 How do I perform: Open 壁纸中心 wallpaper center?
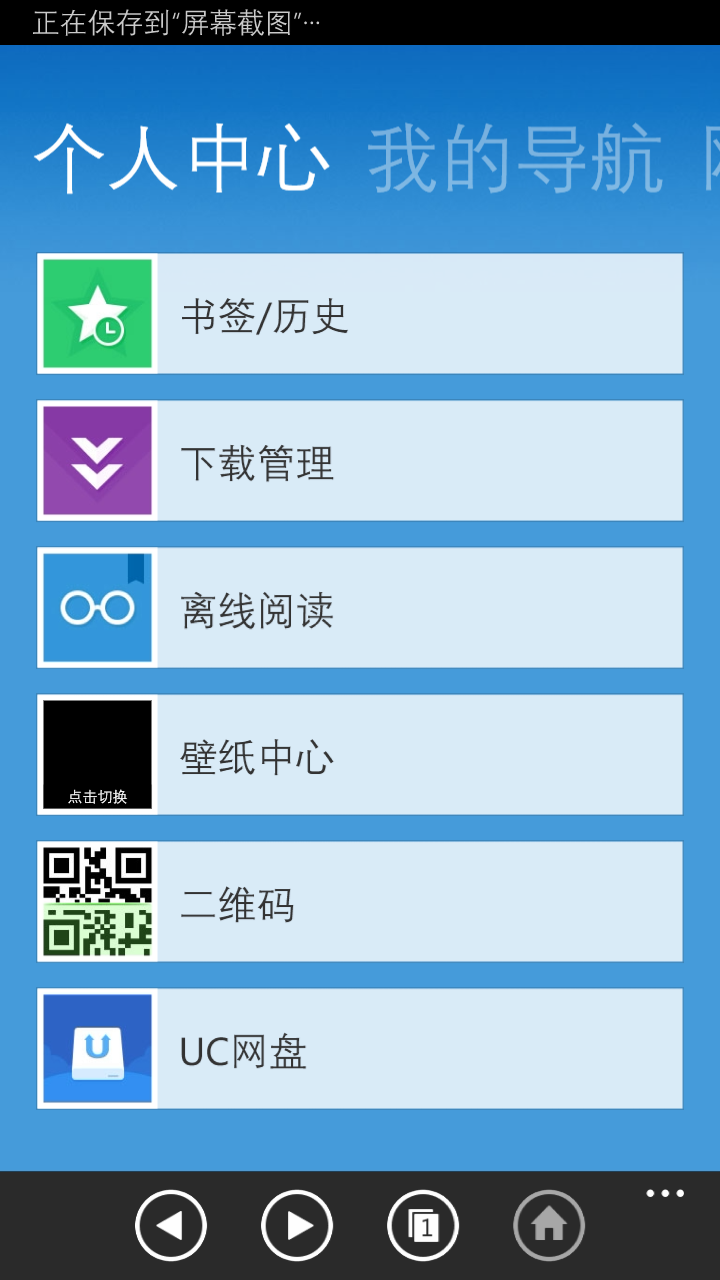360,755
